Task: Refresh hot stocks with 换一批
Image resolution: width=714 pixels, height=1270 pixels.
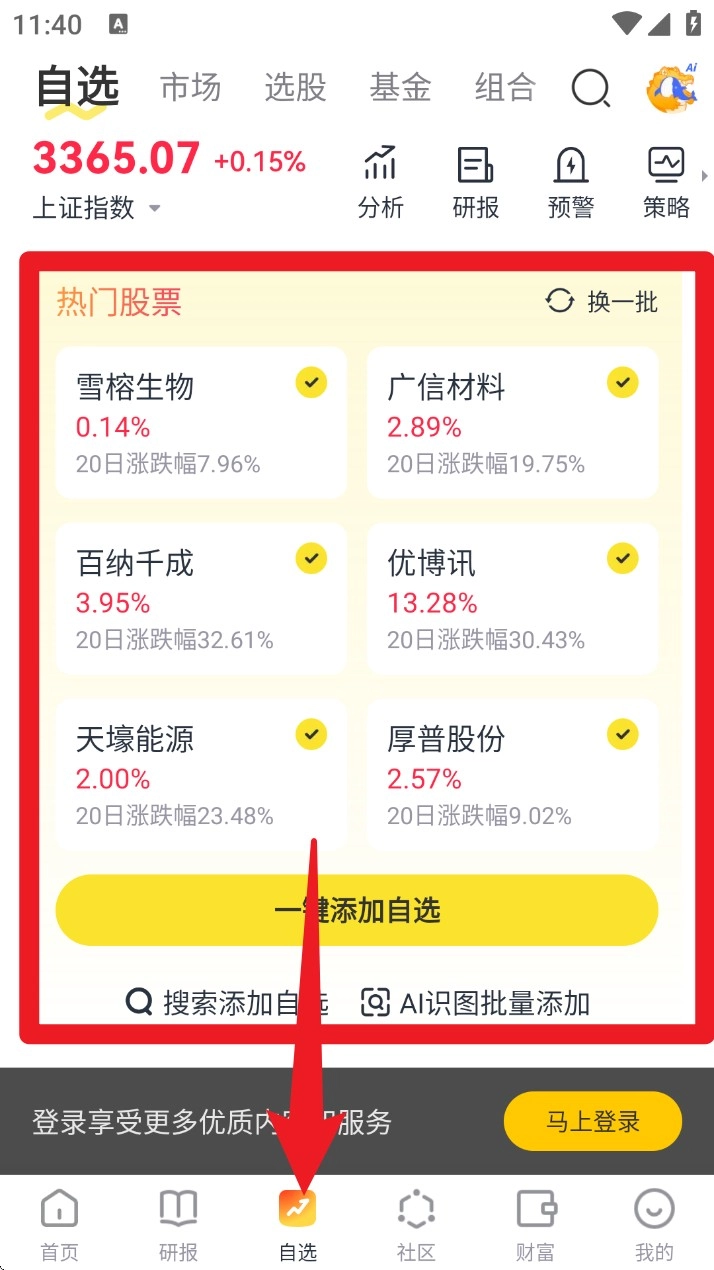Action: pos(602,301)
